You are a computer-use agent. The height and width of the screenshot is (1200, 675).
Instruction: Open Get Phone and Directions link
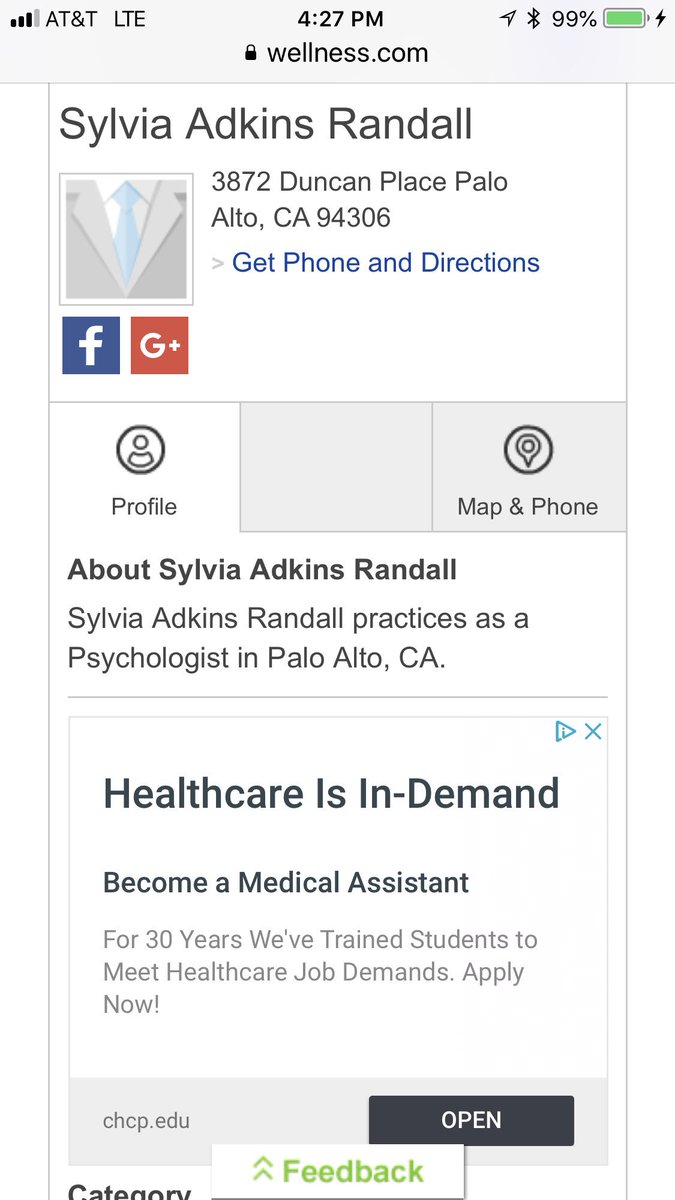tap(385, 263)
